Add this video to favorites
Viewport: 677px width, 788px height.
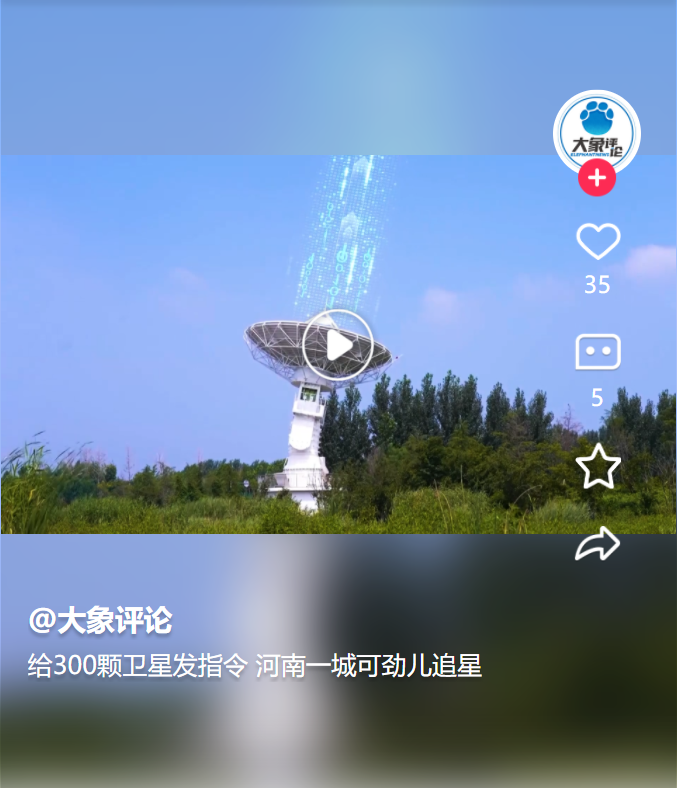(598, 467)
